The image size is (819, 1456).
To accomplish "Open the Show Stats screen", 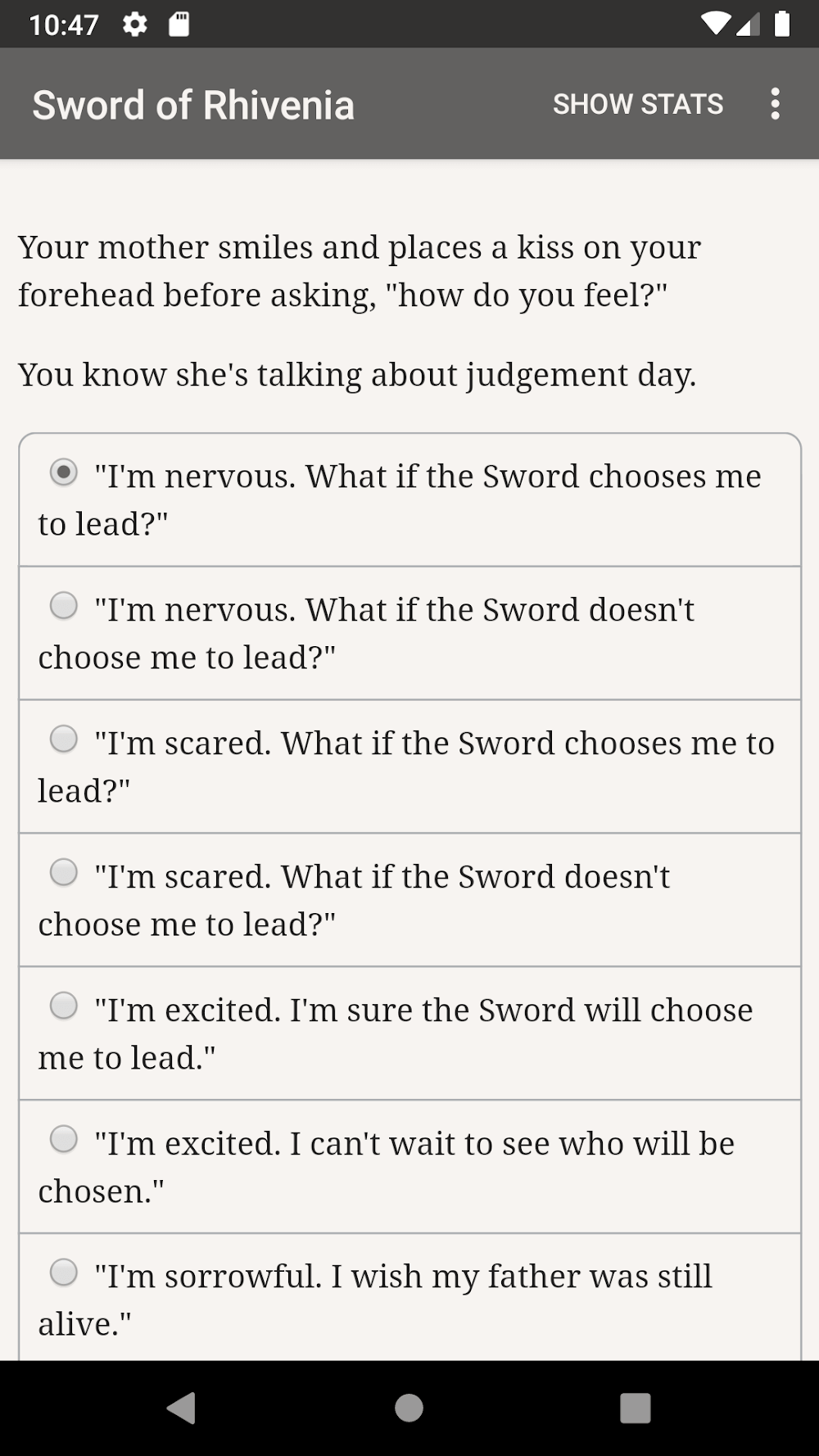I will (638, 104).
